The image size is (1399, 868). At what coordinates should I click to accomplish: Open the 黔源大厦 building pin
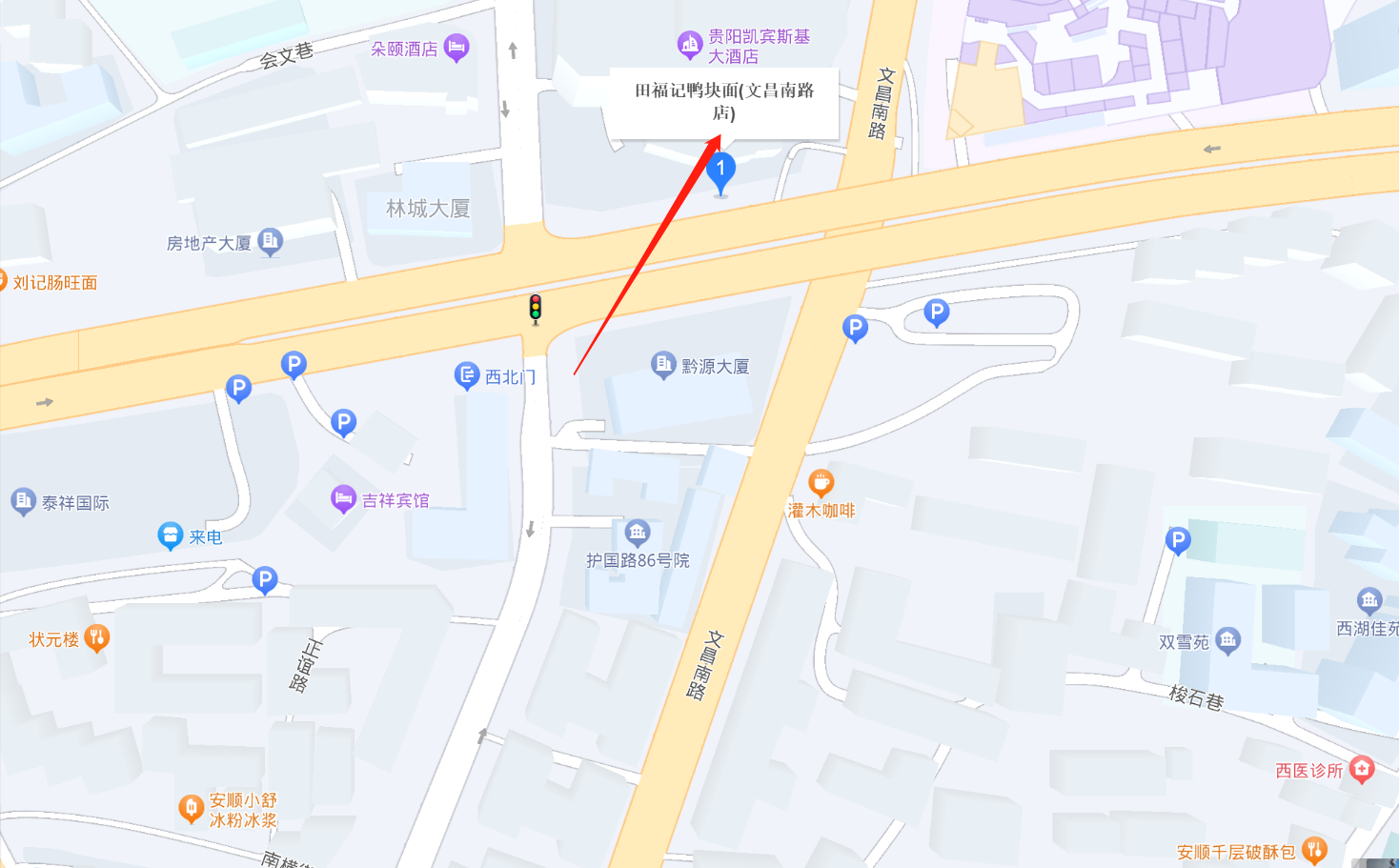click(663, 364)
